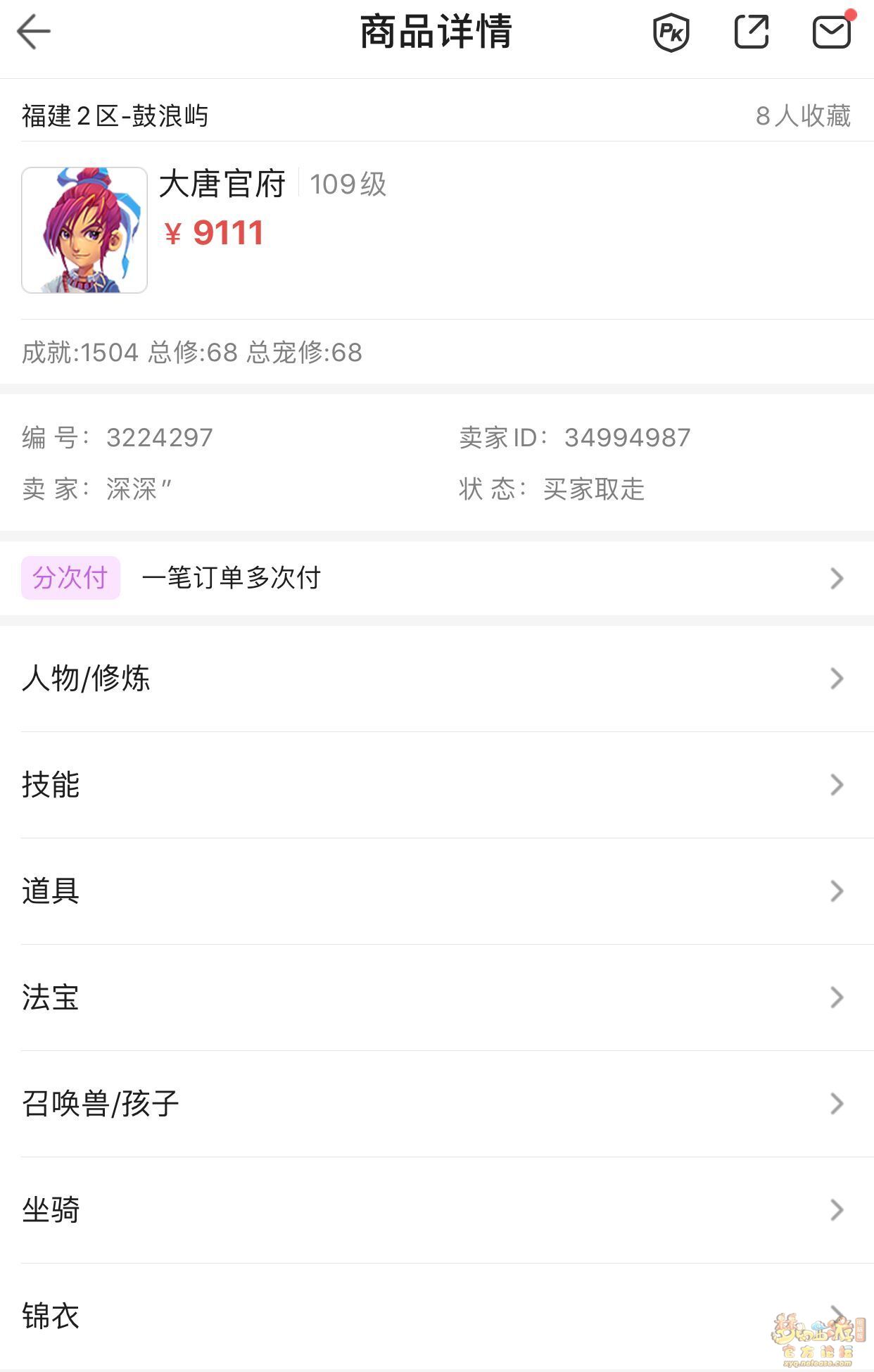Open the 召唤兽/孩子 row
Image resolution: width=874 pixels, height=1372 pixels.
pos(436,1104)
